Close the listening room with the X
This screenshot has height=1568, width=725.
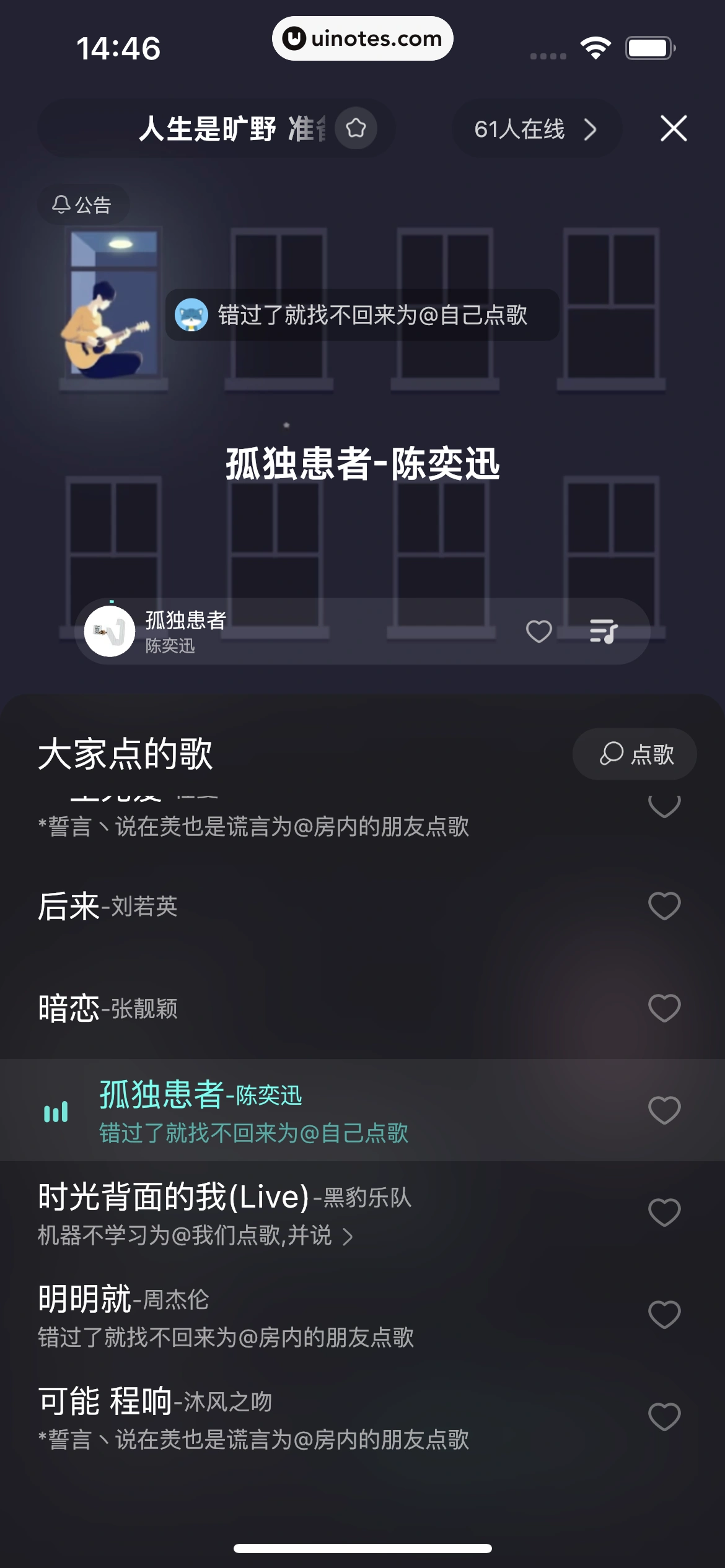point(674,129)
